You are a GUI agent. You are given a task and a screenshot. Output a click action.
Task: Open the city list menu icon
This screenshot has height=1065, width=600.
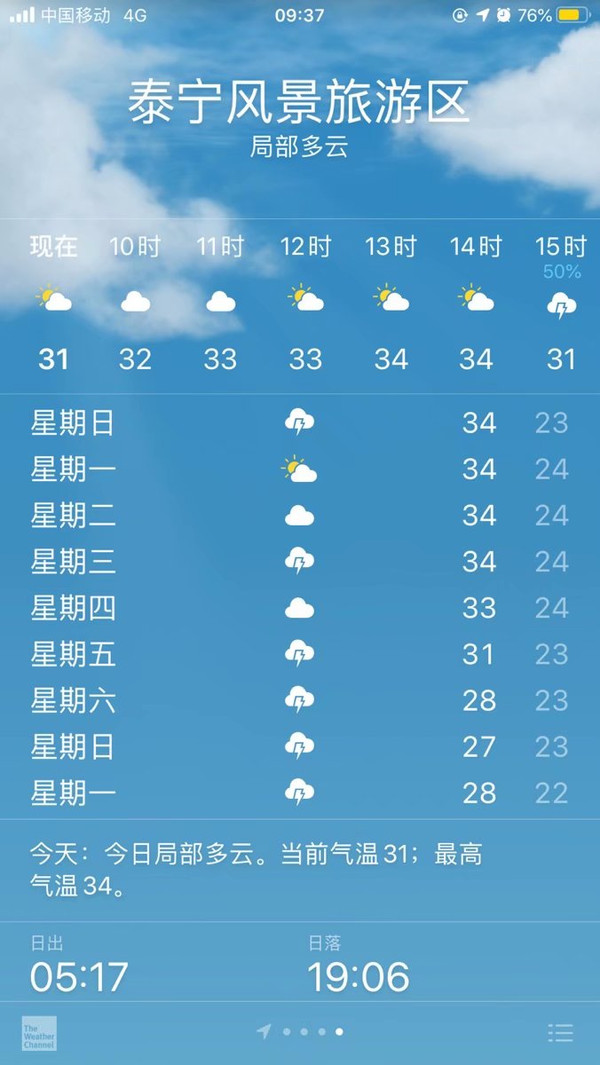[x=561, y=1033]
